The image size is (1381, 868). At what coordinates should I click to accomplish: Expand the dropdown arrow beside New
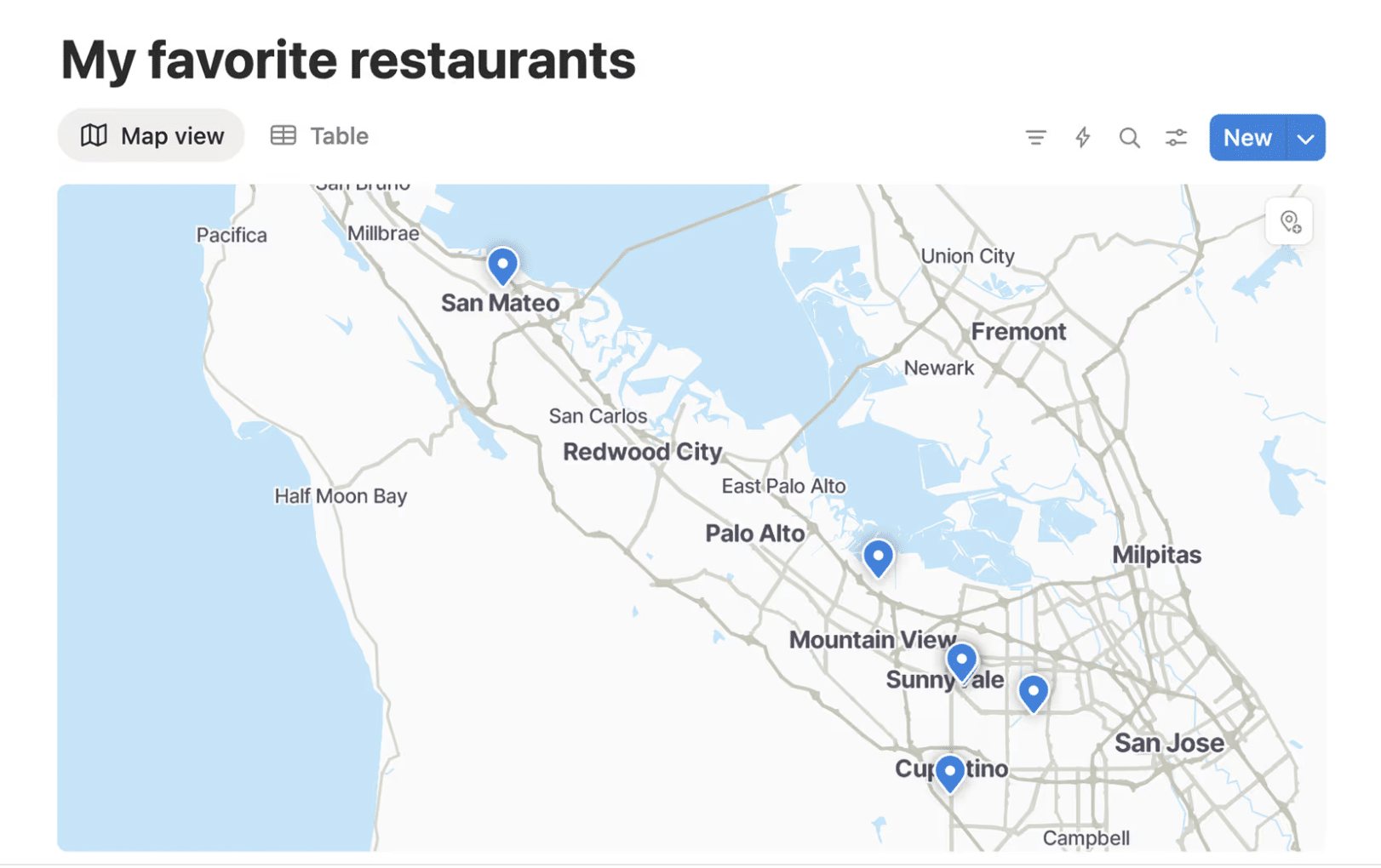1305,138
